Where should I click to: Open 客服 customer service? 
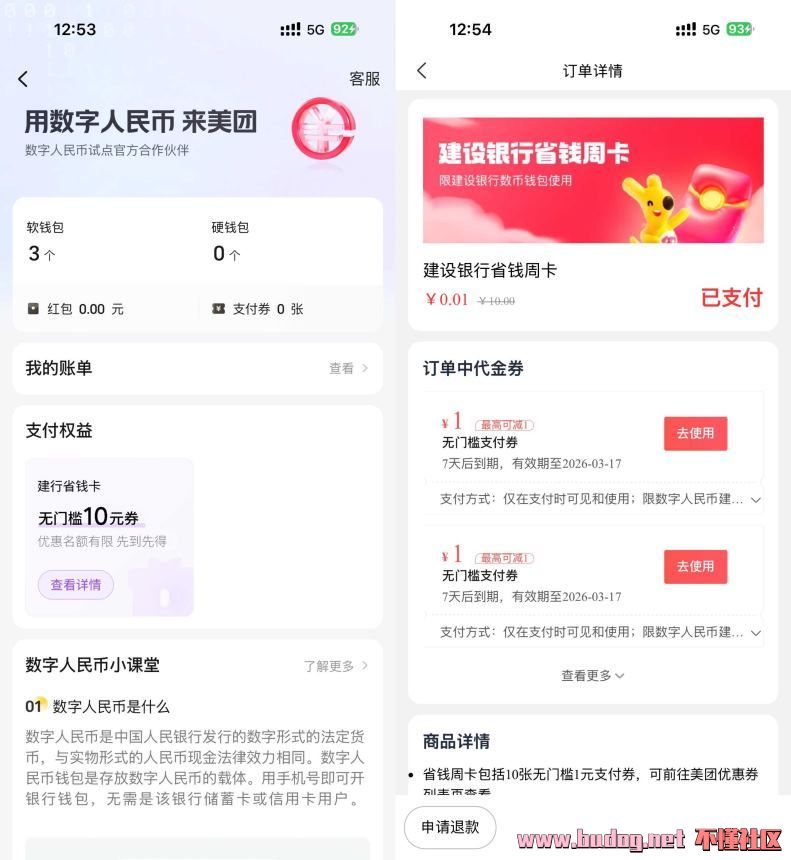[364, 79]
